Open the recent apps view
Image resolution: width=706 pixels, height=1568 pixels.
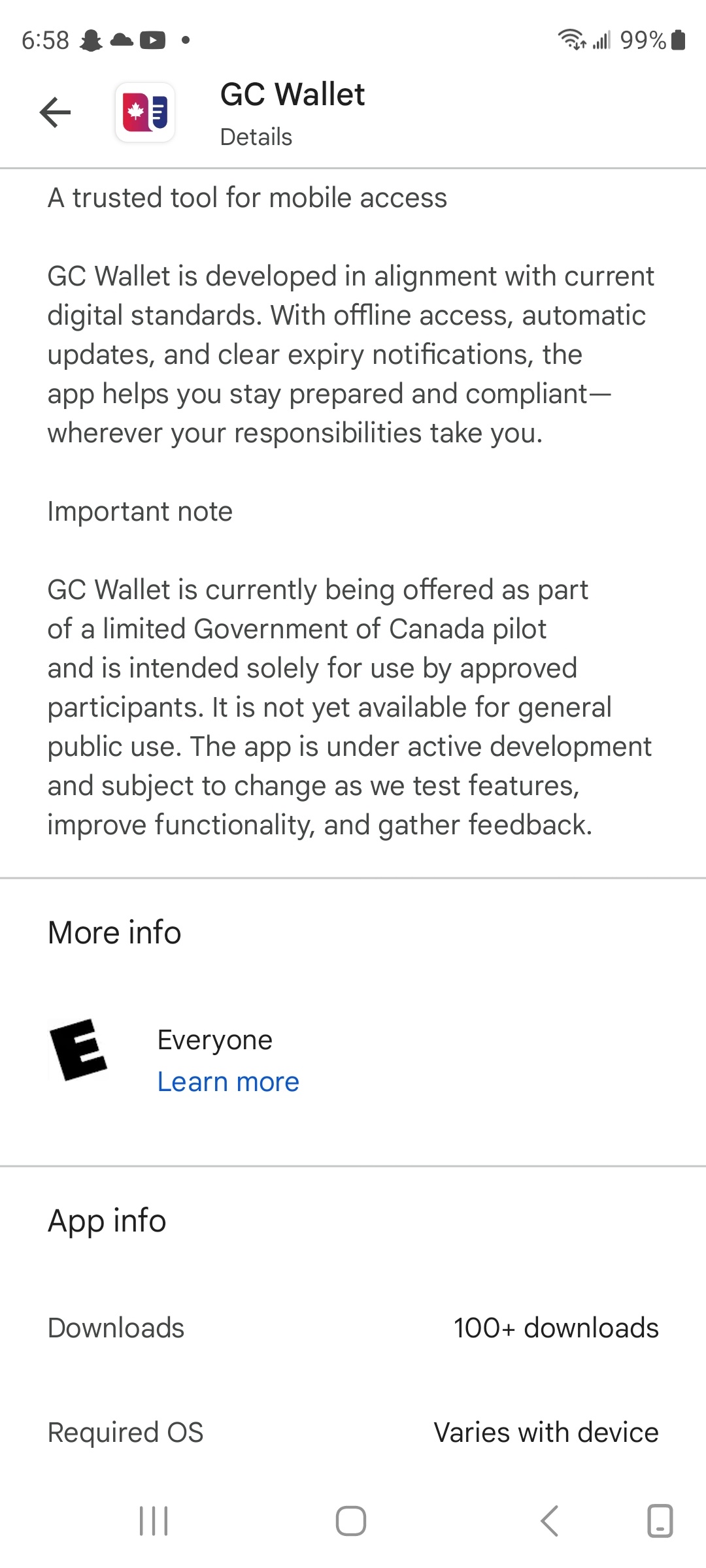[x=154, y=1521]
